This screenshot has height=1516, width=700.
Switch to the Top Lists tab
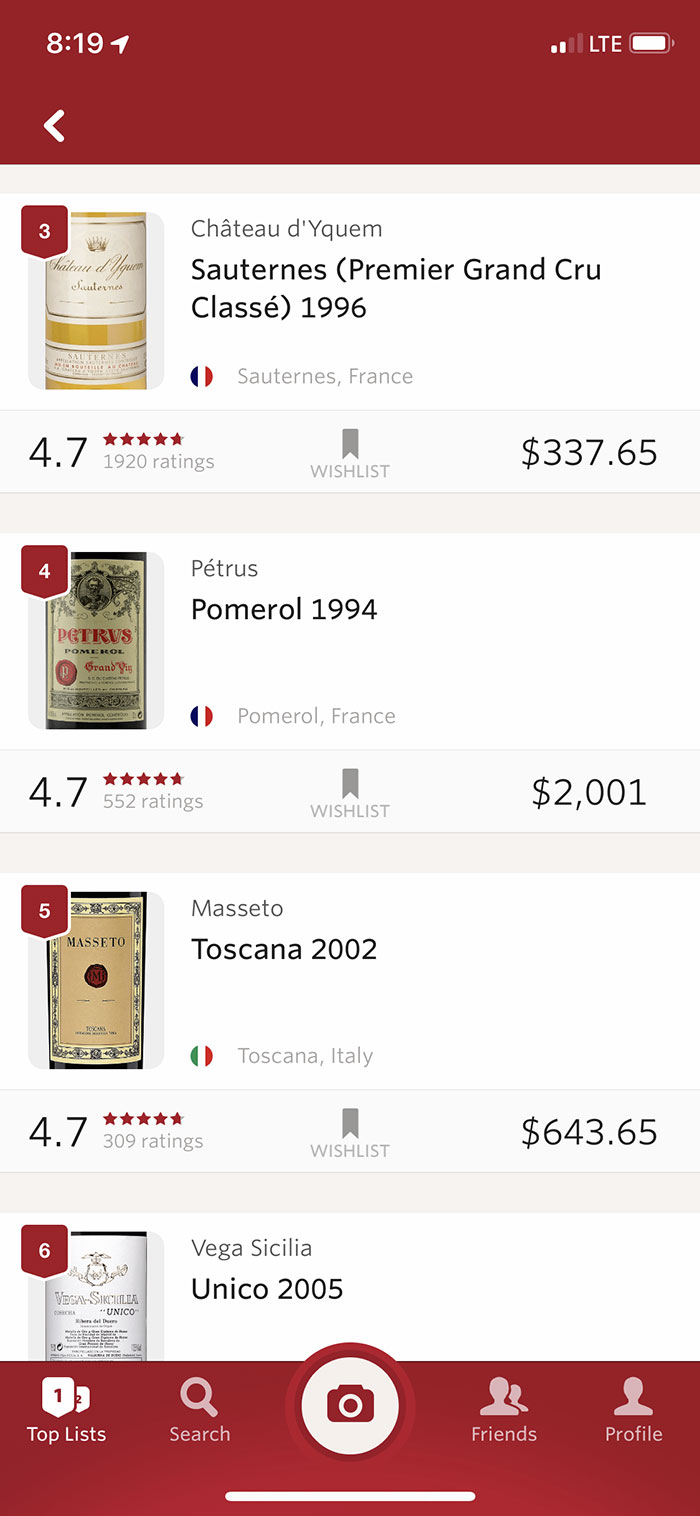click(x=66, y=1411)
